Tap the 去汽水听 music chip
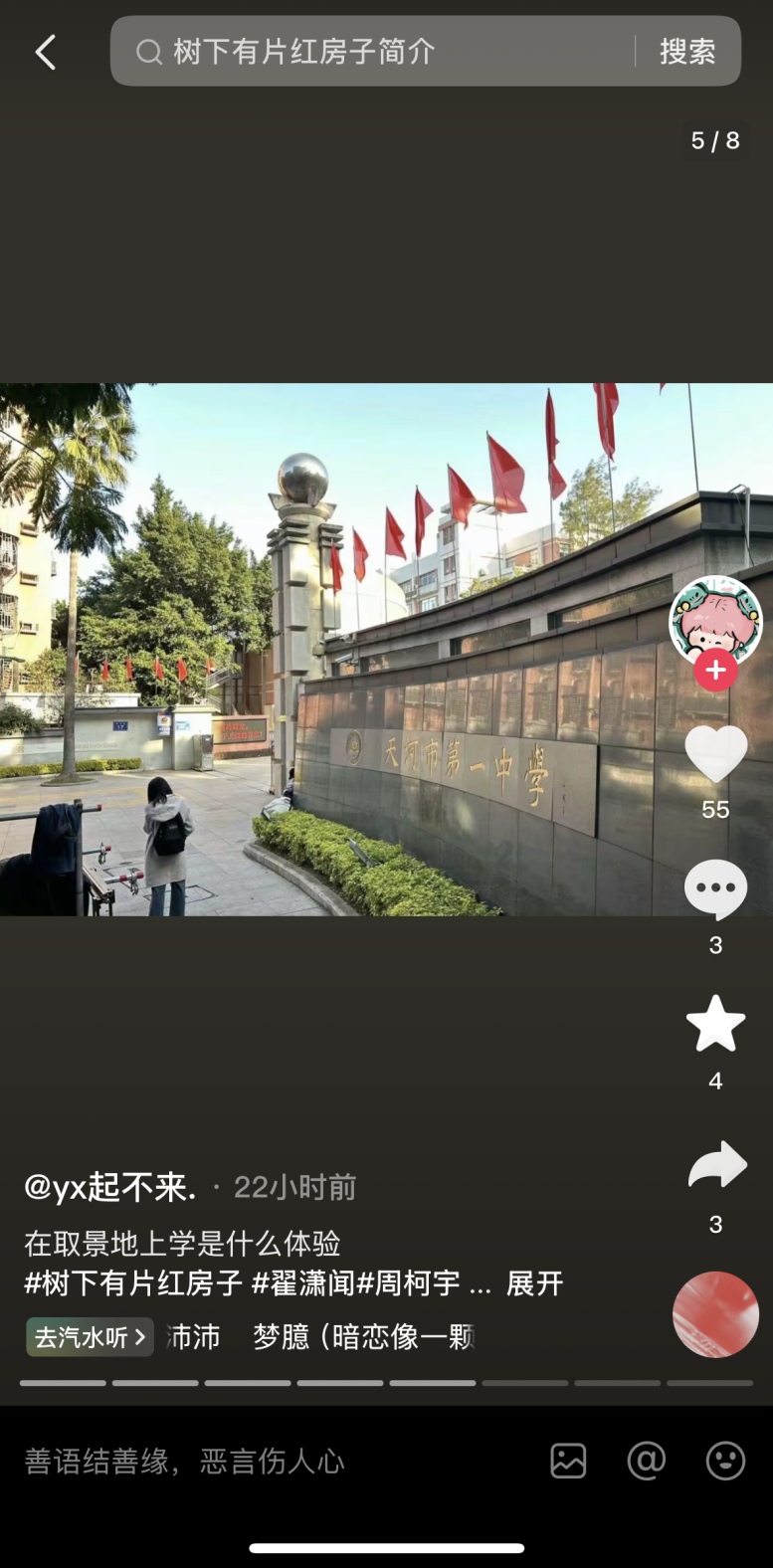This screenshot has height=1568, width=773. pos(90,1337)
